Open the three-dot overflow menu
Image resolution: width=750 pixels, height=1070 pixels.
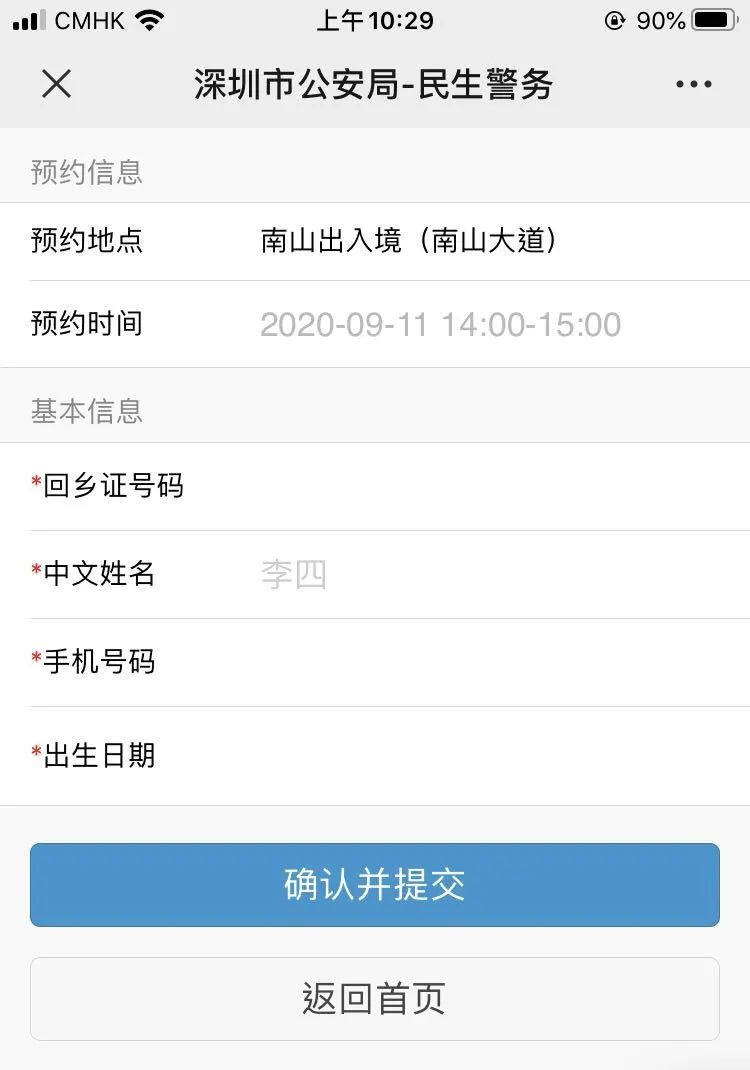(x=693, y=85)
